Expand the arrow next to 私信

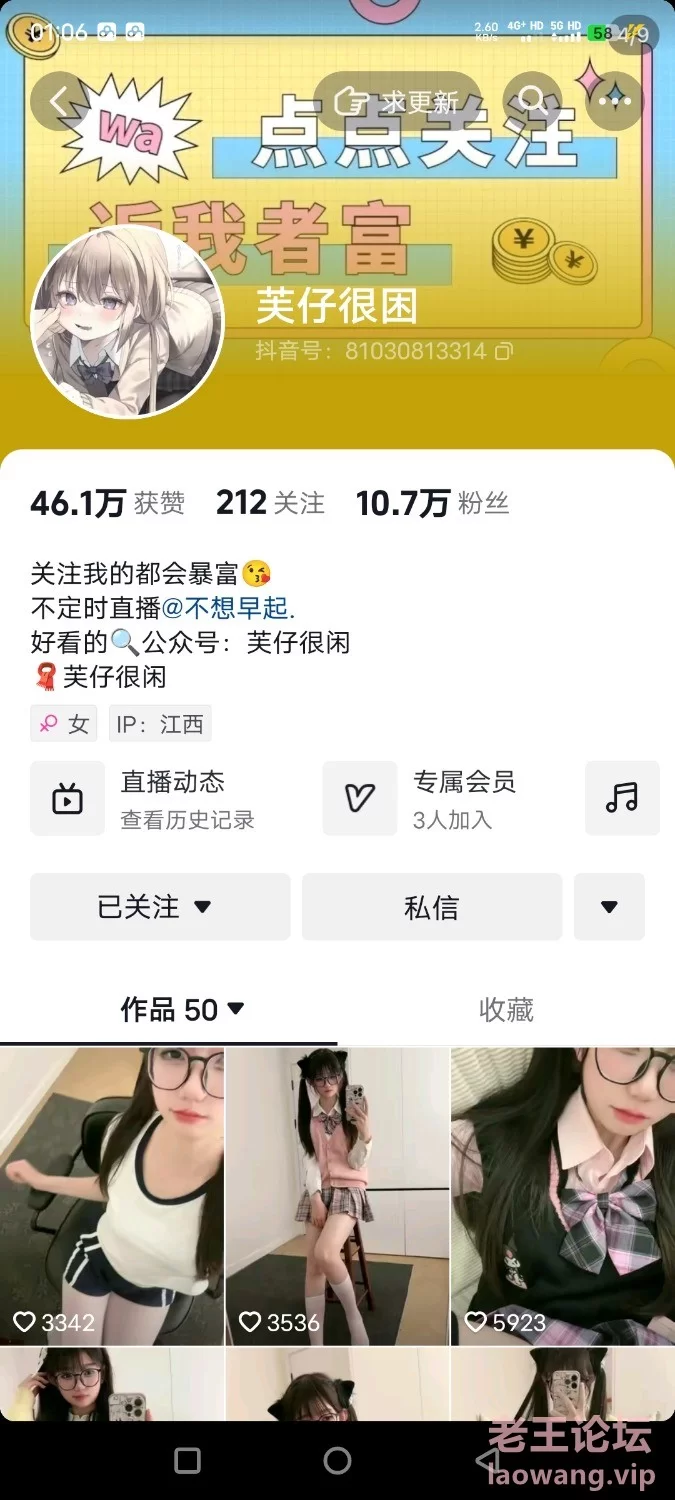[609, 907]
